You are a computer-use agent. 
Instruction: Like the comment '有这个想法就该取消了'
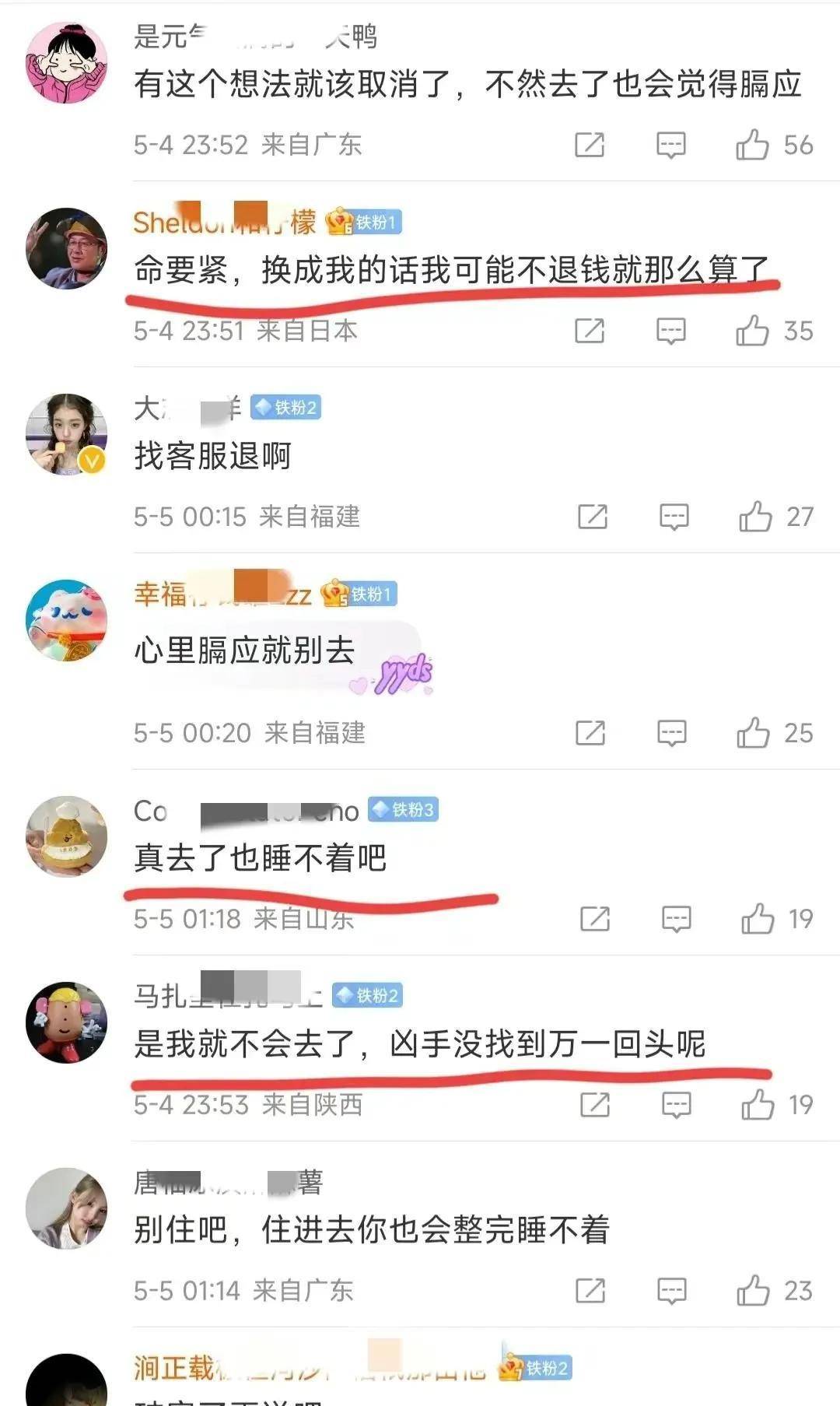tap(752, 145)
